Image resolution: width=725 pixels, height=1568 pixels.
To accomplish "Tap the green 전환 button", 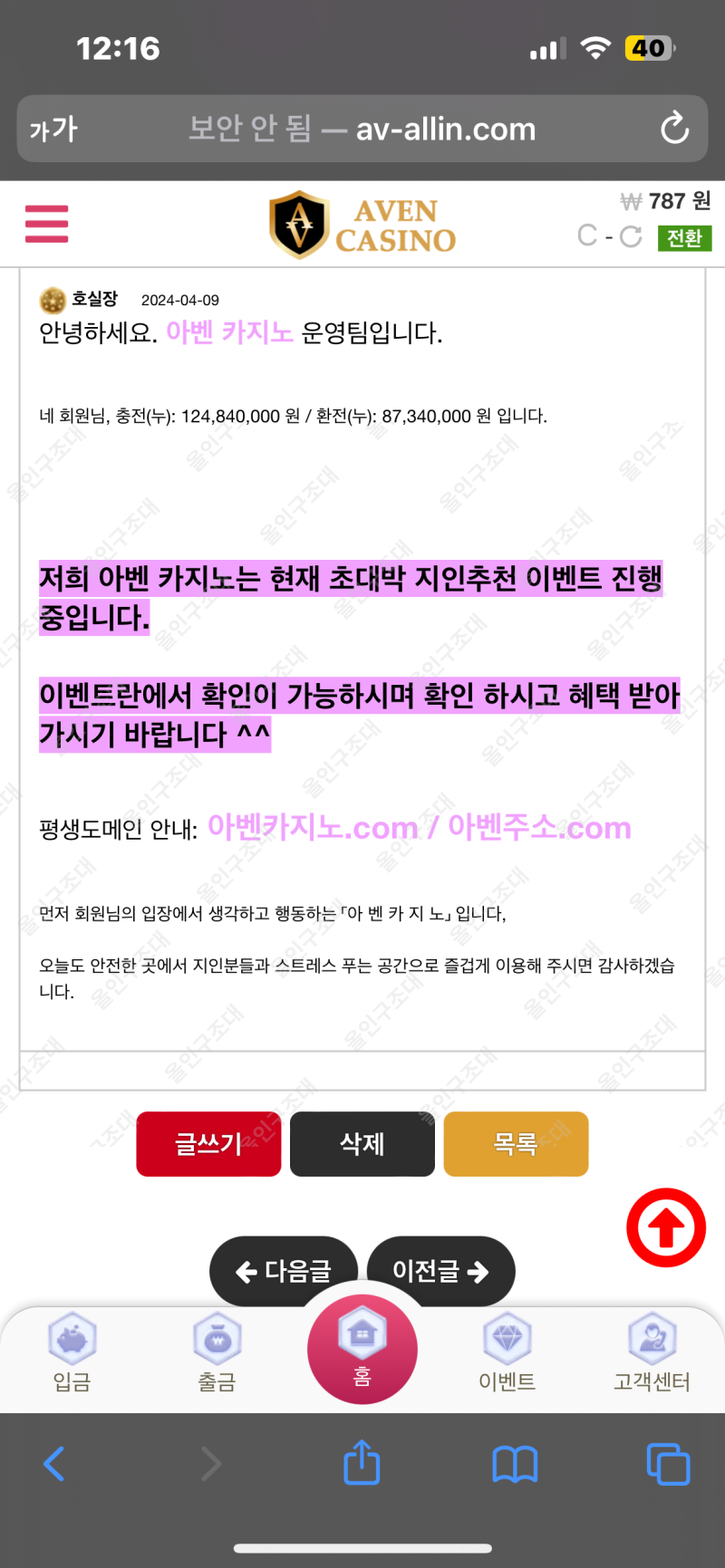I will [684, 238].
